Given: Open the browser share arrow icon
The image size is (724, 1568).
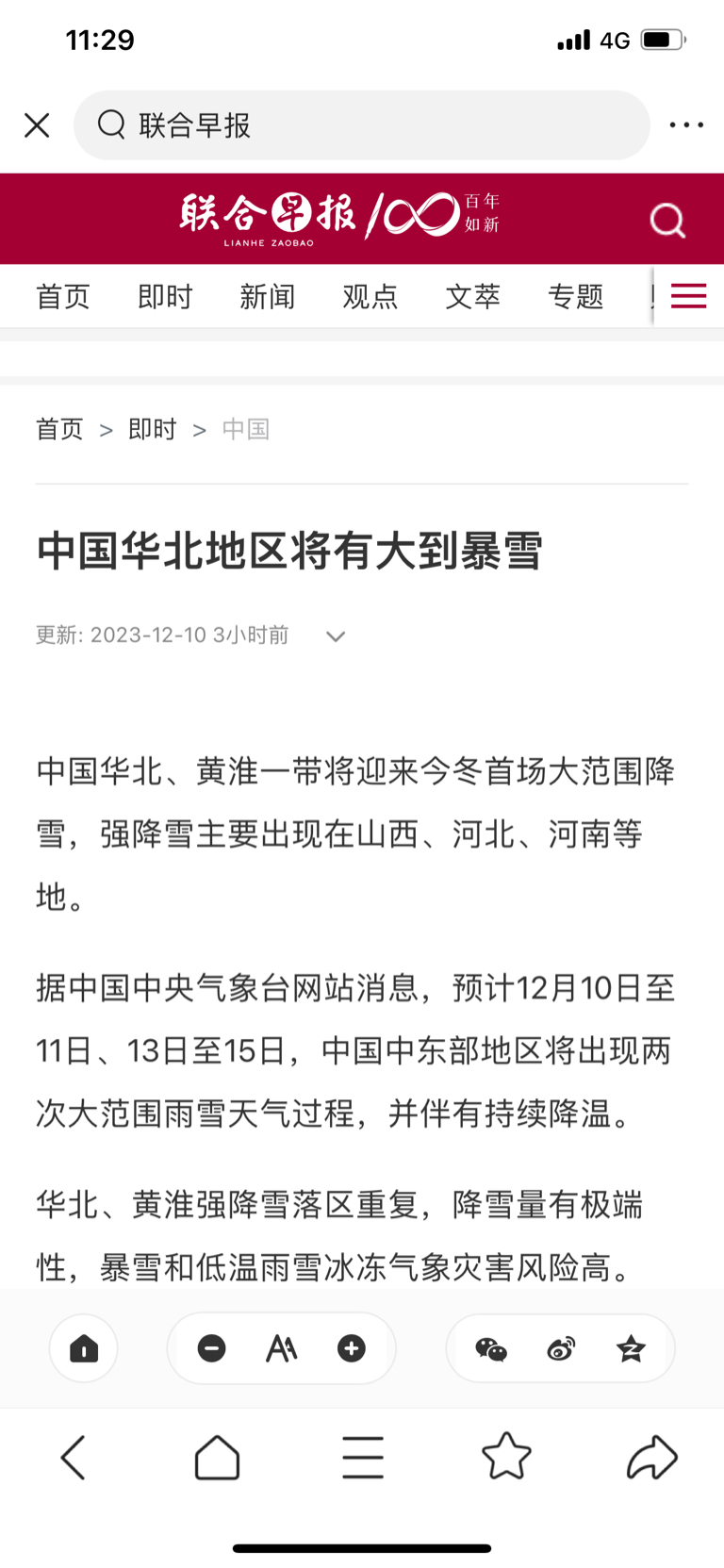Looking at the screenshot, I should click(650, 1456).
